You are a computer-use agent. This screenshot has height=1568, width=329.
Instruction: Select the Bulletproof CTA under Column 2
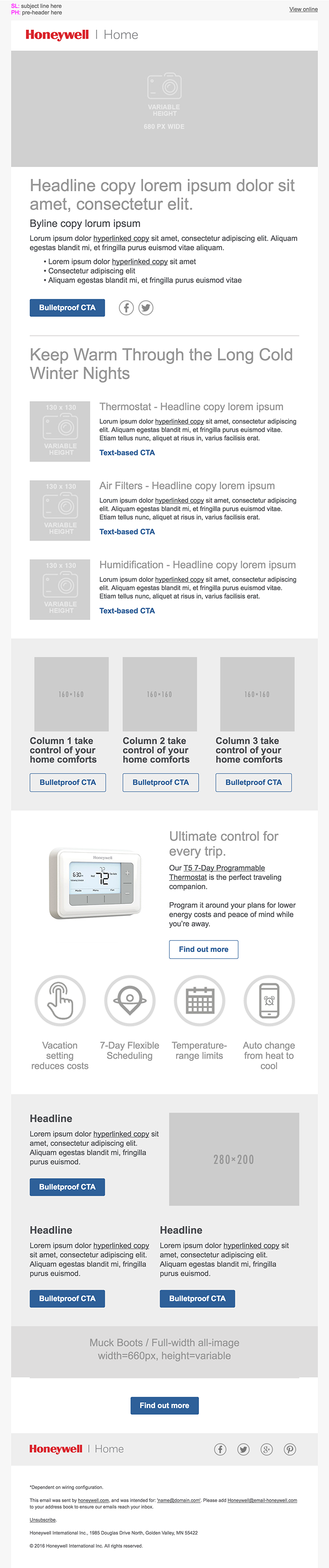[x=160, y=782]
